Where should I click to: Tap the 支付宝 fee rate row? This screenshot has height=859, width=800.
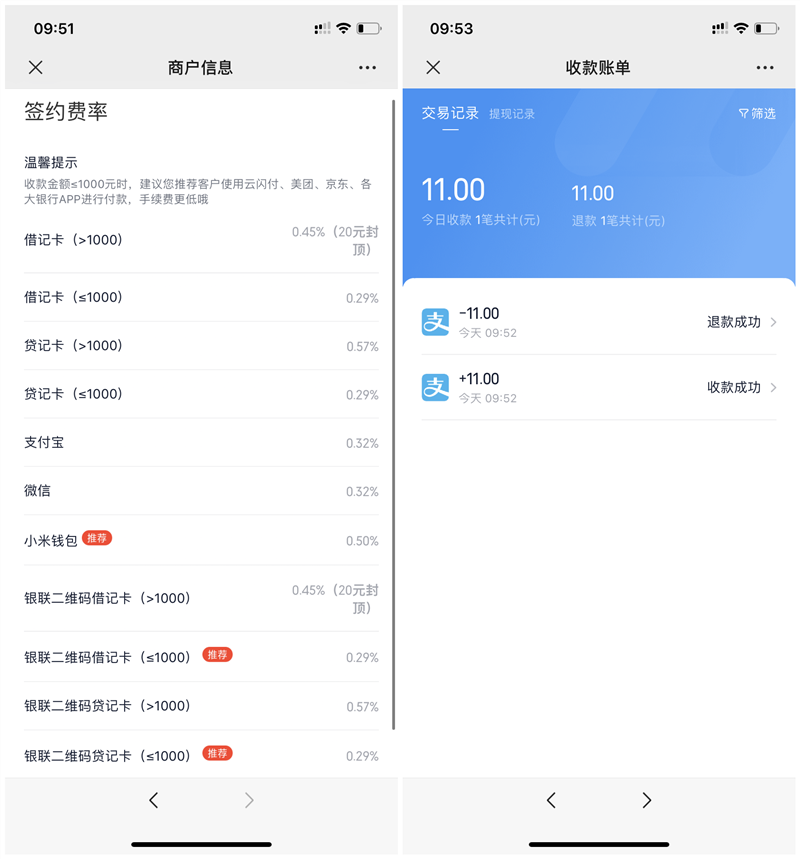point(200,442)
